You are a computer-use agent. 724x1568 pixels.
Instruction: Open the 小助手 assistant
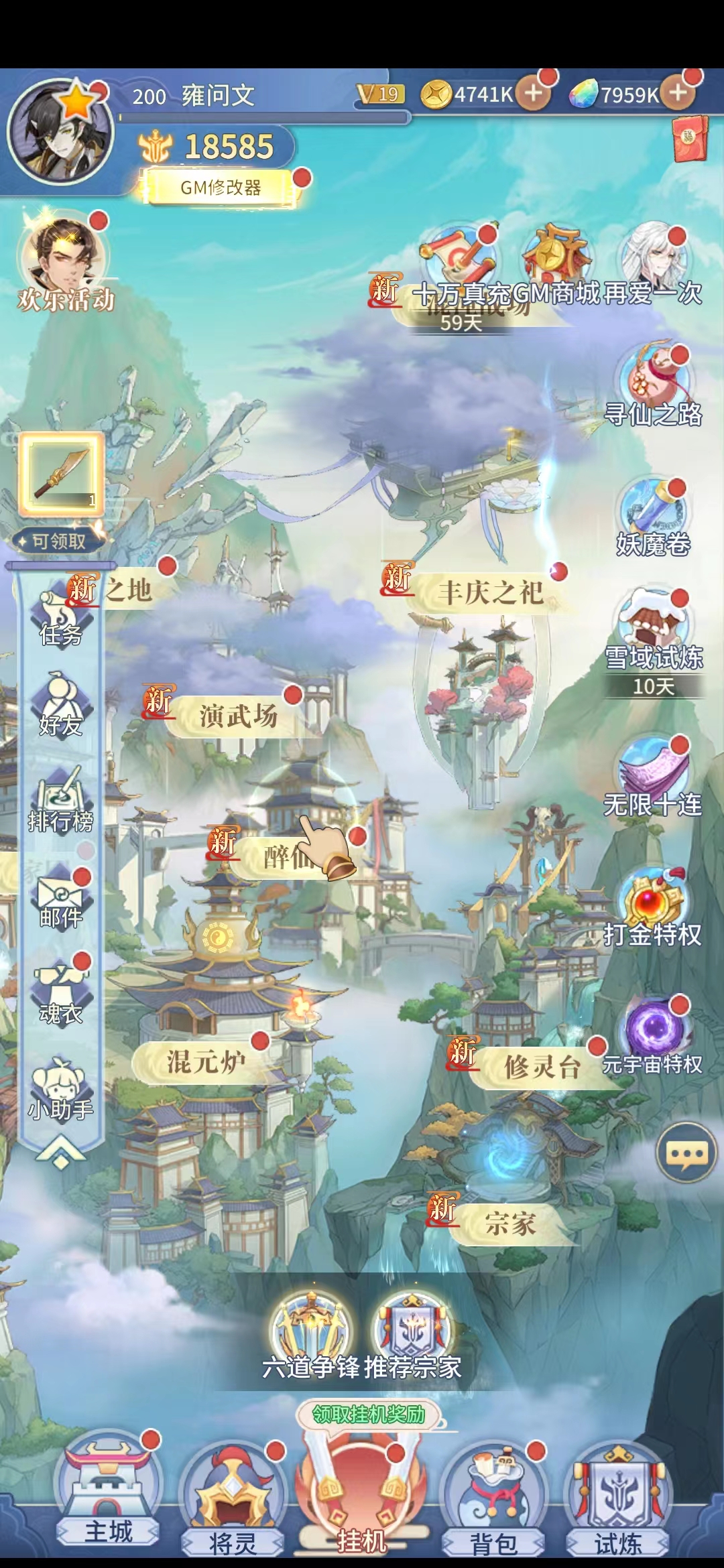[61, 1090]
